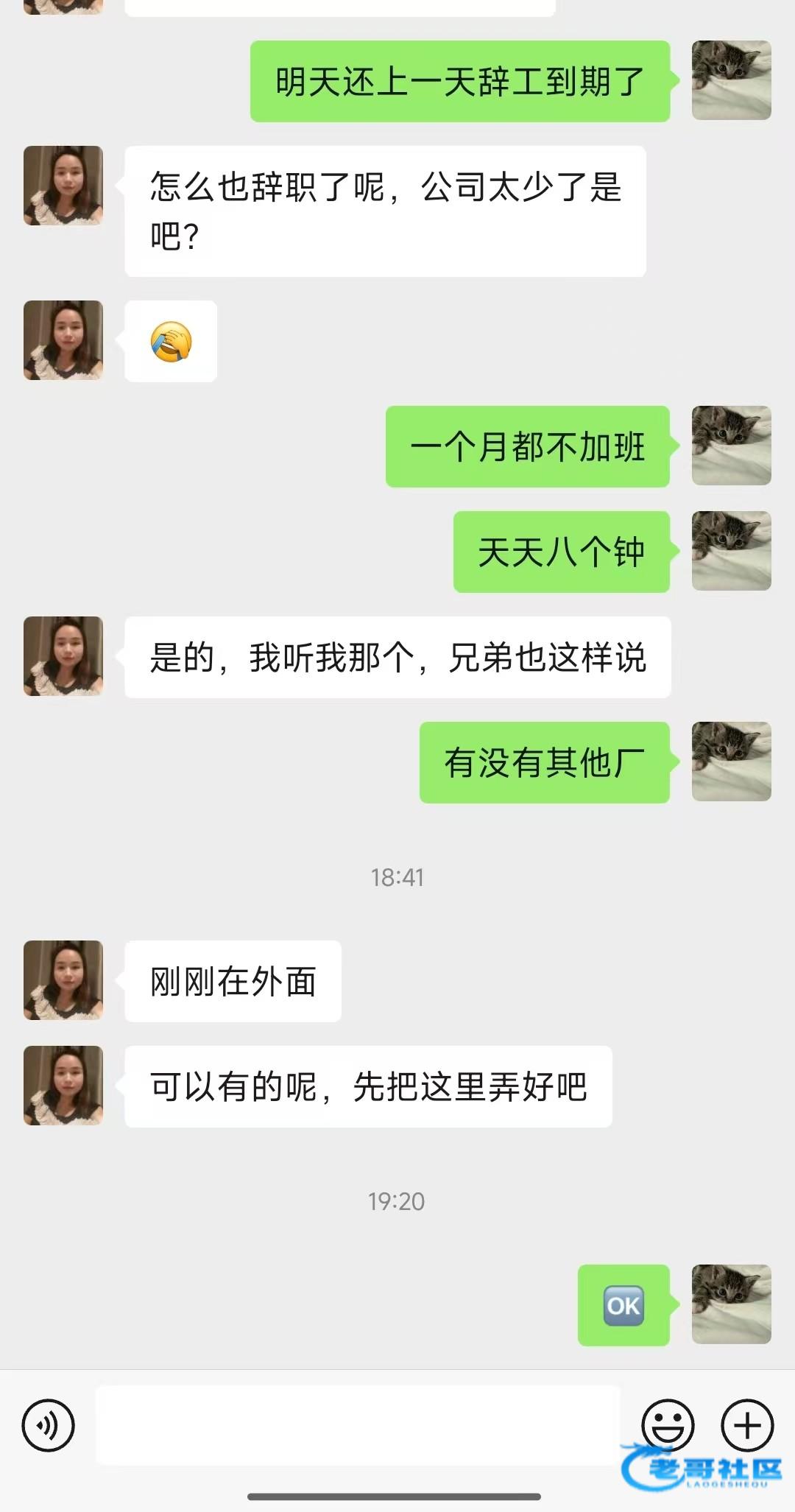Switch to voice message input
795x1512 pixels.
tap(49, 1425)
